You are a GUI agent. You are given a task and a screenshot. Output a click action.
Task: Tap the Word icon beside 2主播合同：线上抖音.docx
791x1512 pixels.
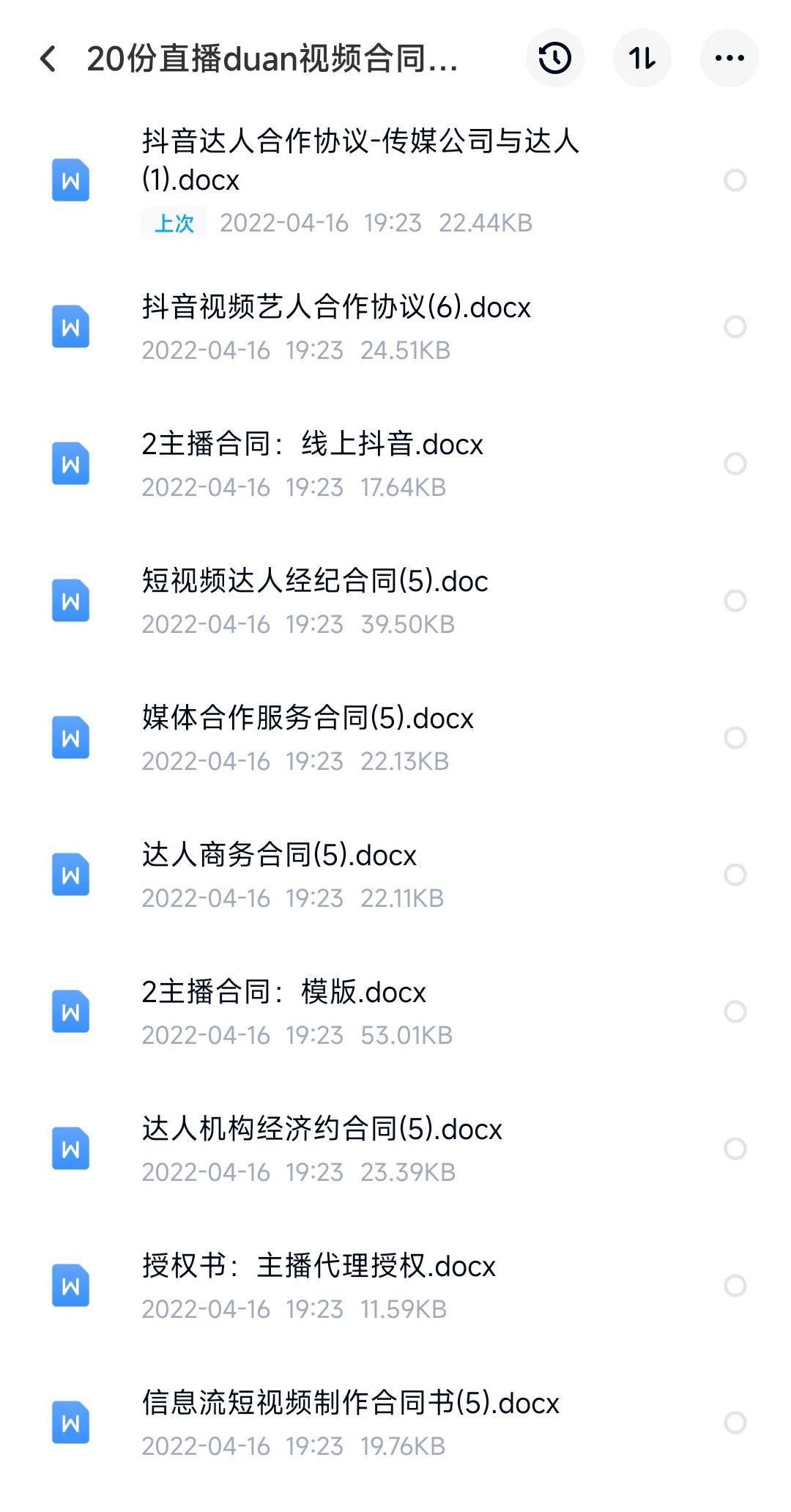click(70, 462)
